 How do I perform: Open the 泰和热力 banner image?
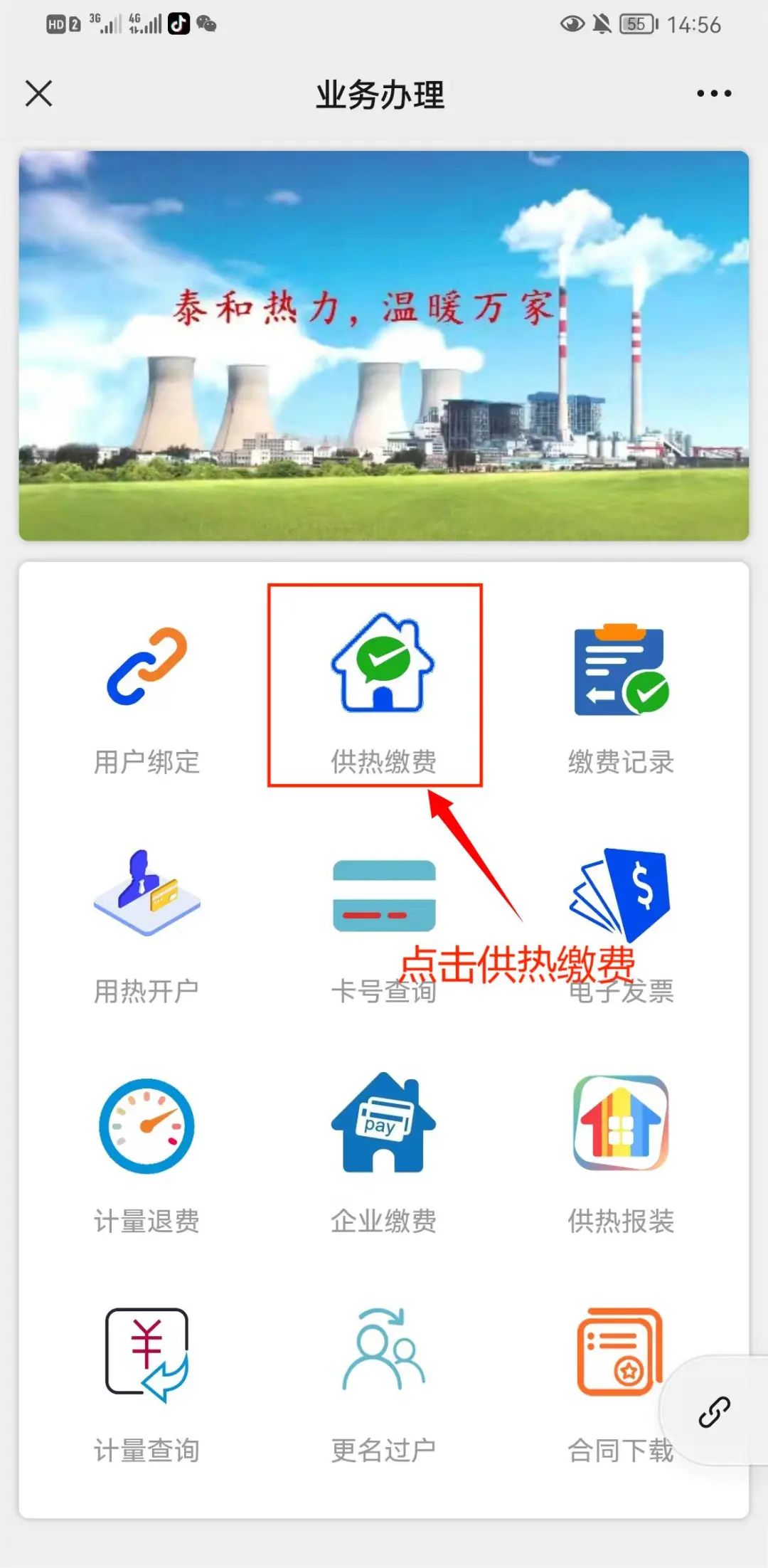[383, 345]
